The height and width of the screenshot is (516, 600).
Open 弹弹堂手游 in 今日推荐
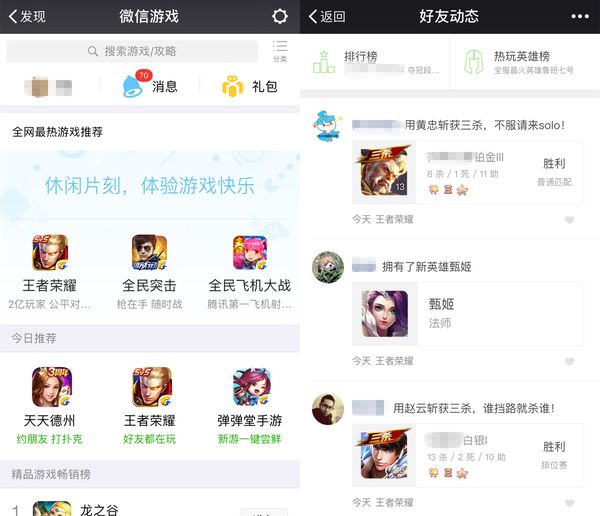[x=249, y=400]
